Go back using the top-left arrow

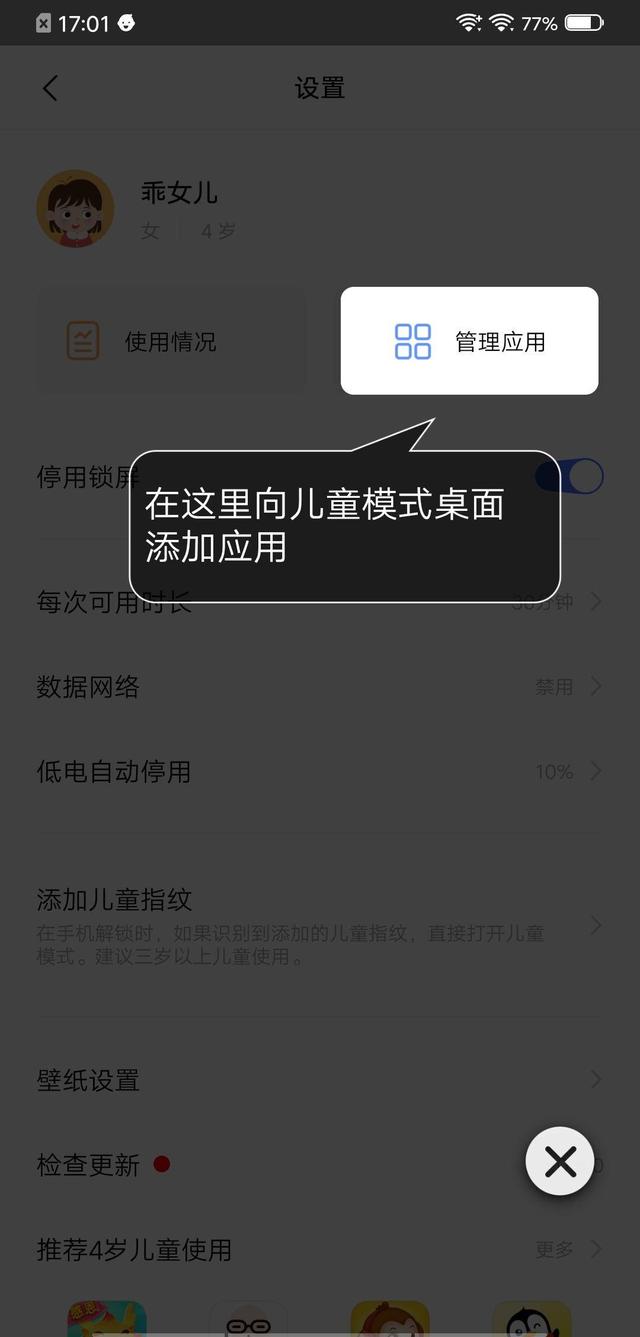(50, 88)
